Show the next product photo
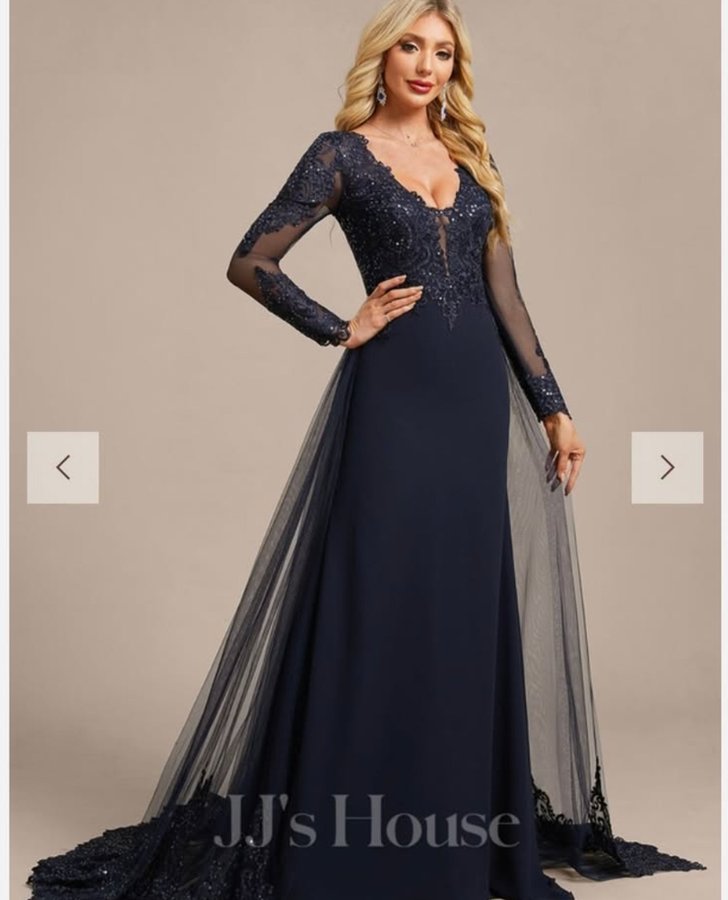Screen dimensions: 728x900 667,467
